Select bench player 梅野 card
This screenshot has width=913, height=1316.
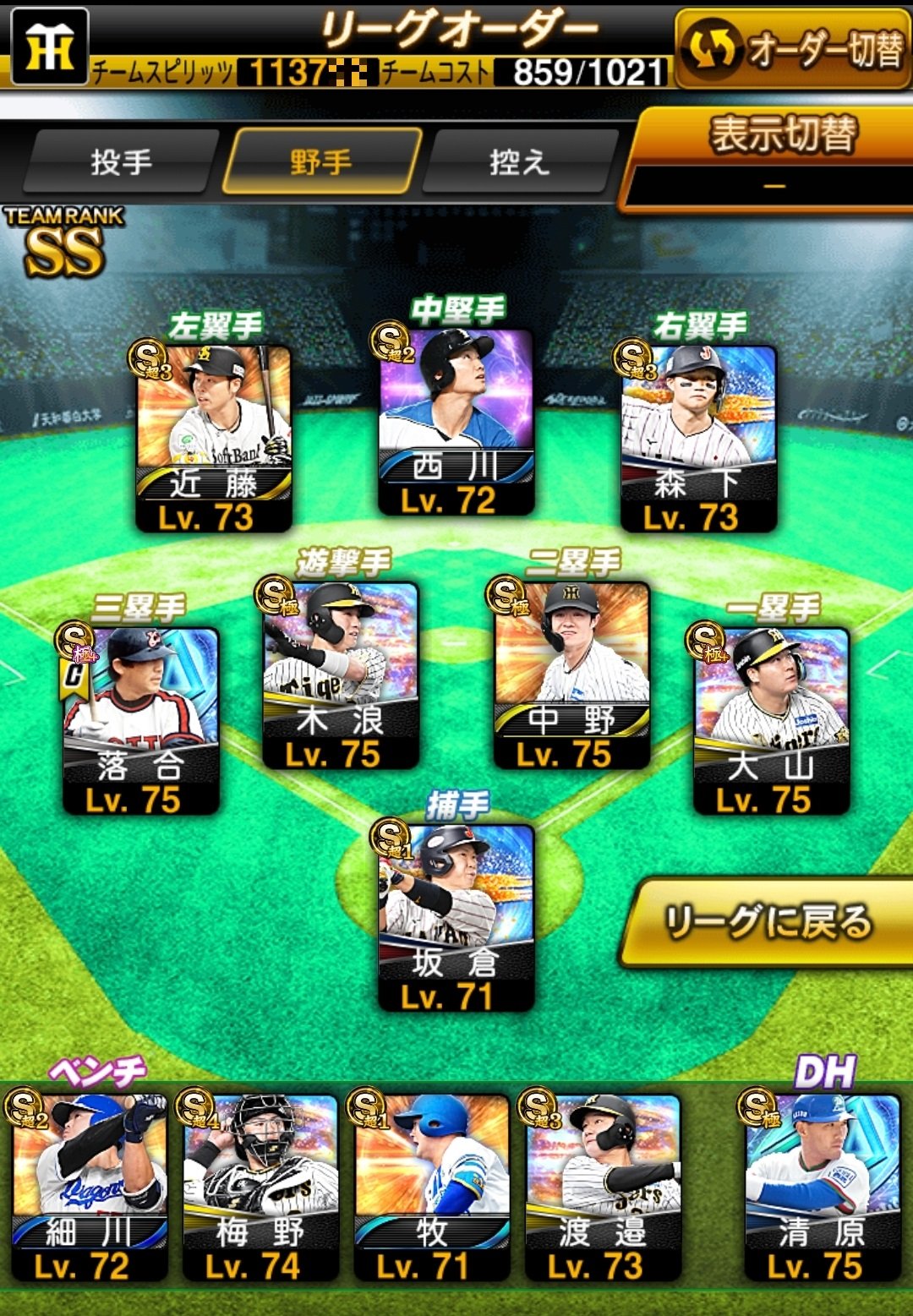(x=260, y=1186)
